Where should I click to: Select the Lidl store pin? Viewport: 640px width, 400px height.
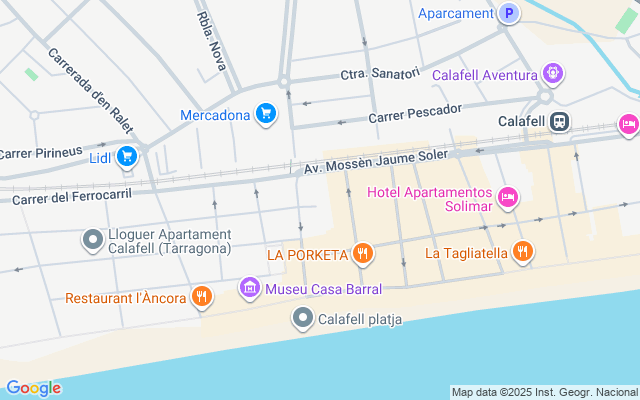click(x=126, y=157)
